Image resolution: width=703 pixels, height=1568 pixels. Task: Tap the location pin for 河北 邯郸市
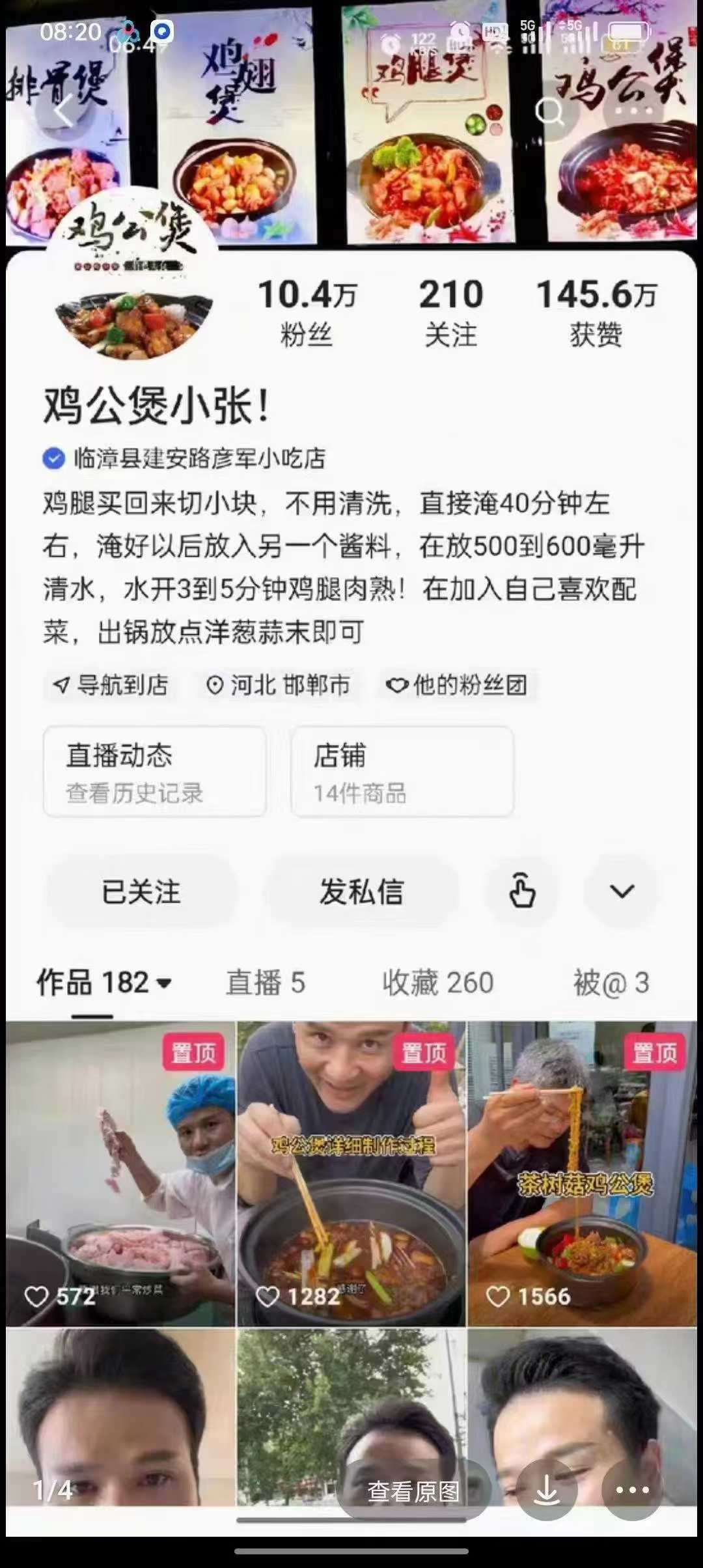pos(216,685)
